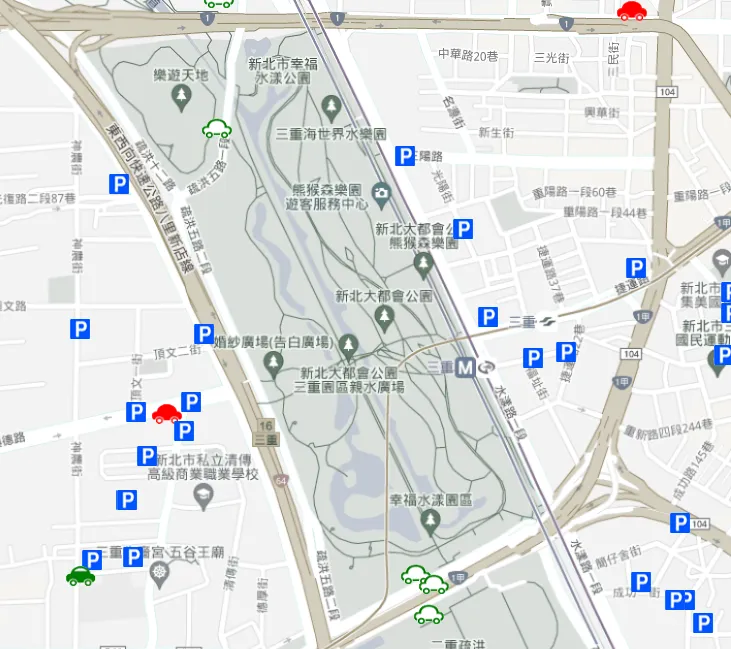Tap the parking marker beside 重陽路 label
The height and width of the screenshot is (649, 731).
(405, 156)
